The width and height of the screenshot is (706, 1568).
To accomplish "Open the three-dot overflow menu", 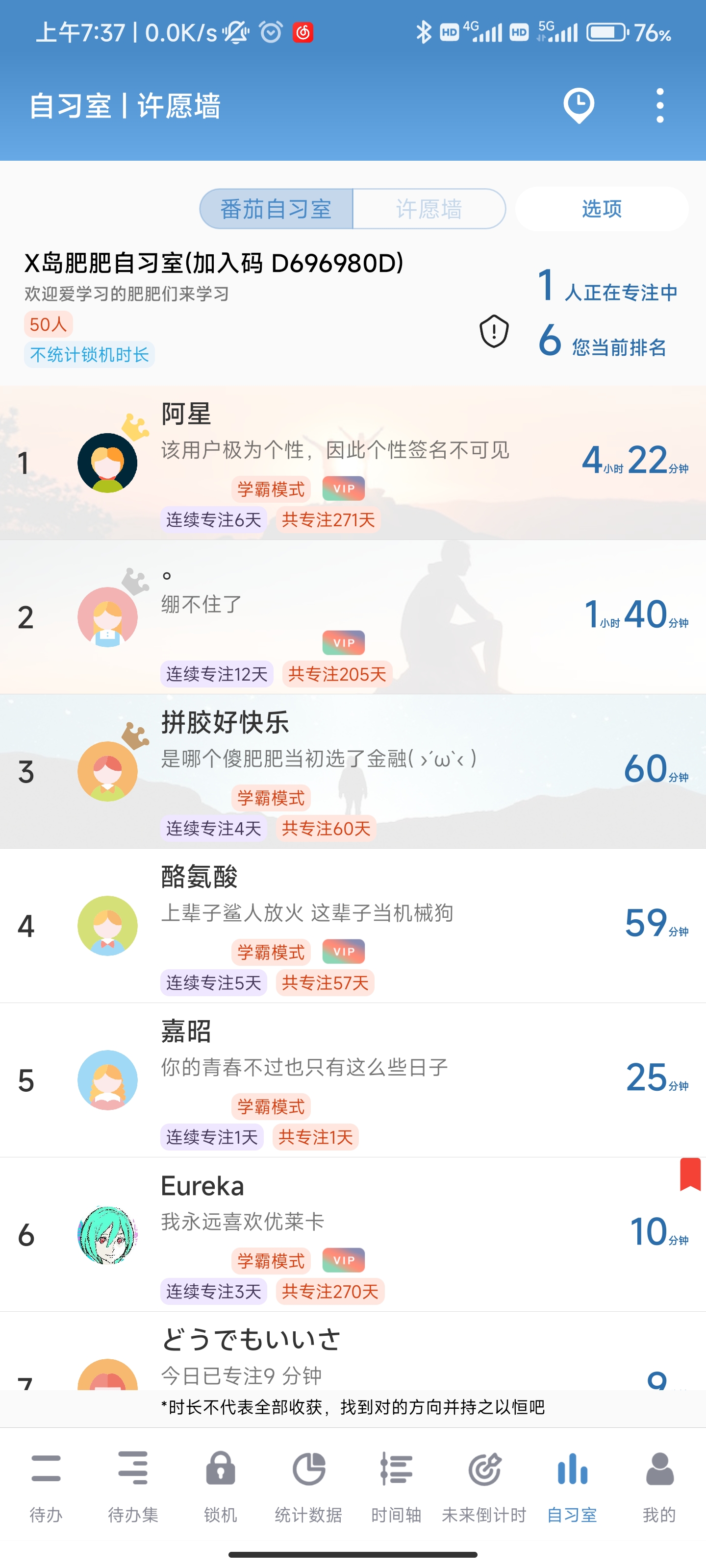I will (660, 105).
